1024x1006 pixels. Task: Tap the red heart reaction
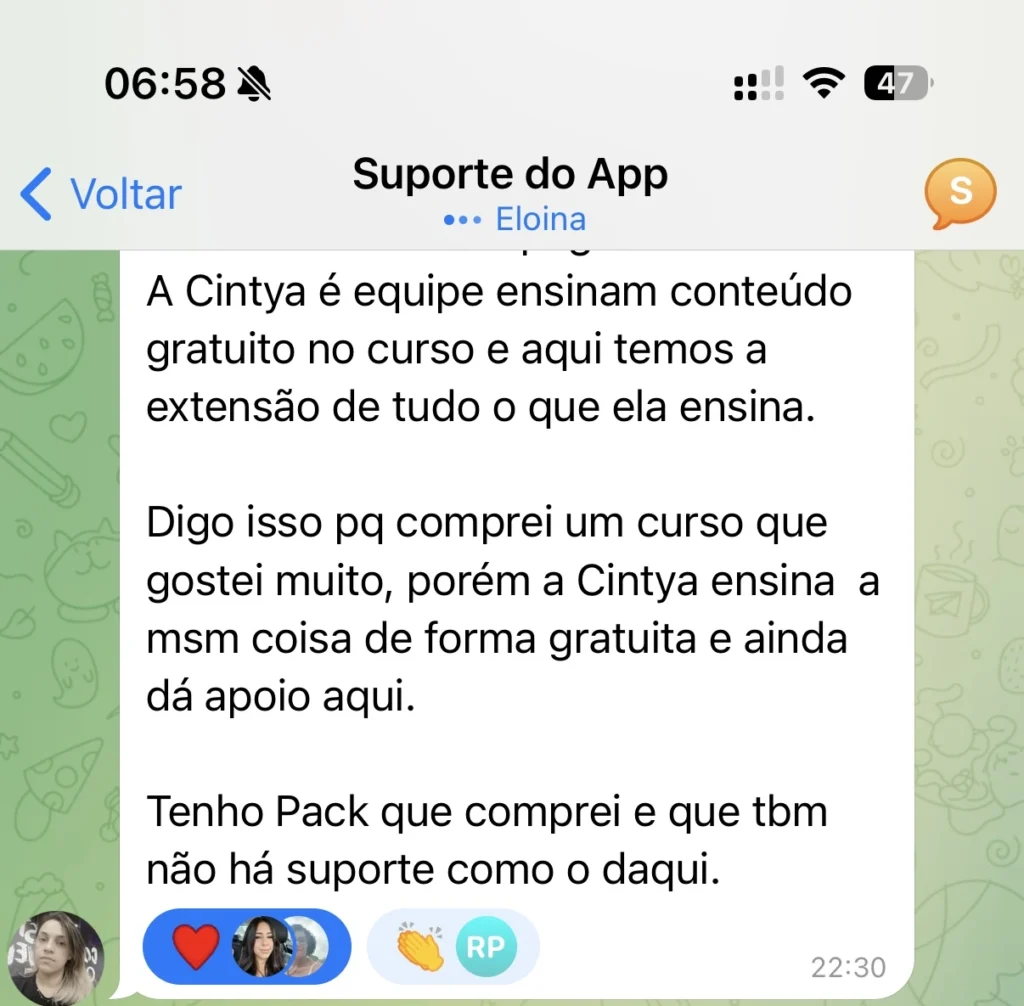(194, 946)
